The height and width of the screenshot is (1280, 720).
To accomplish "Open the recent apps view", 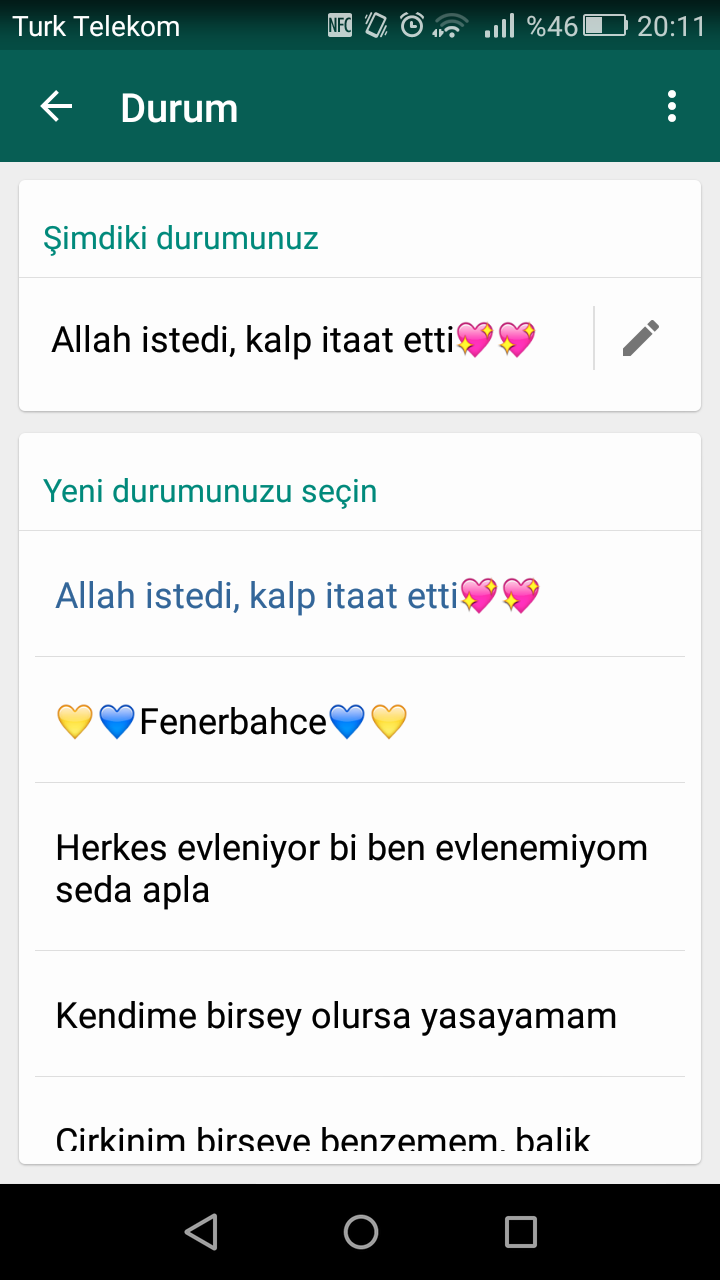I will [x=520, y=1232].
